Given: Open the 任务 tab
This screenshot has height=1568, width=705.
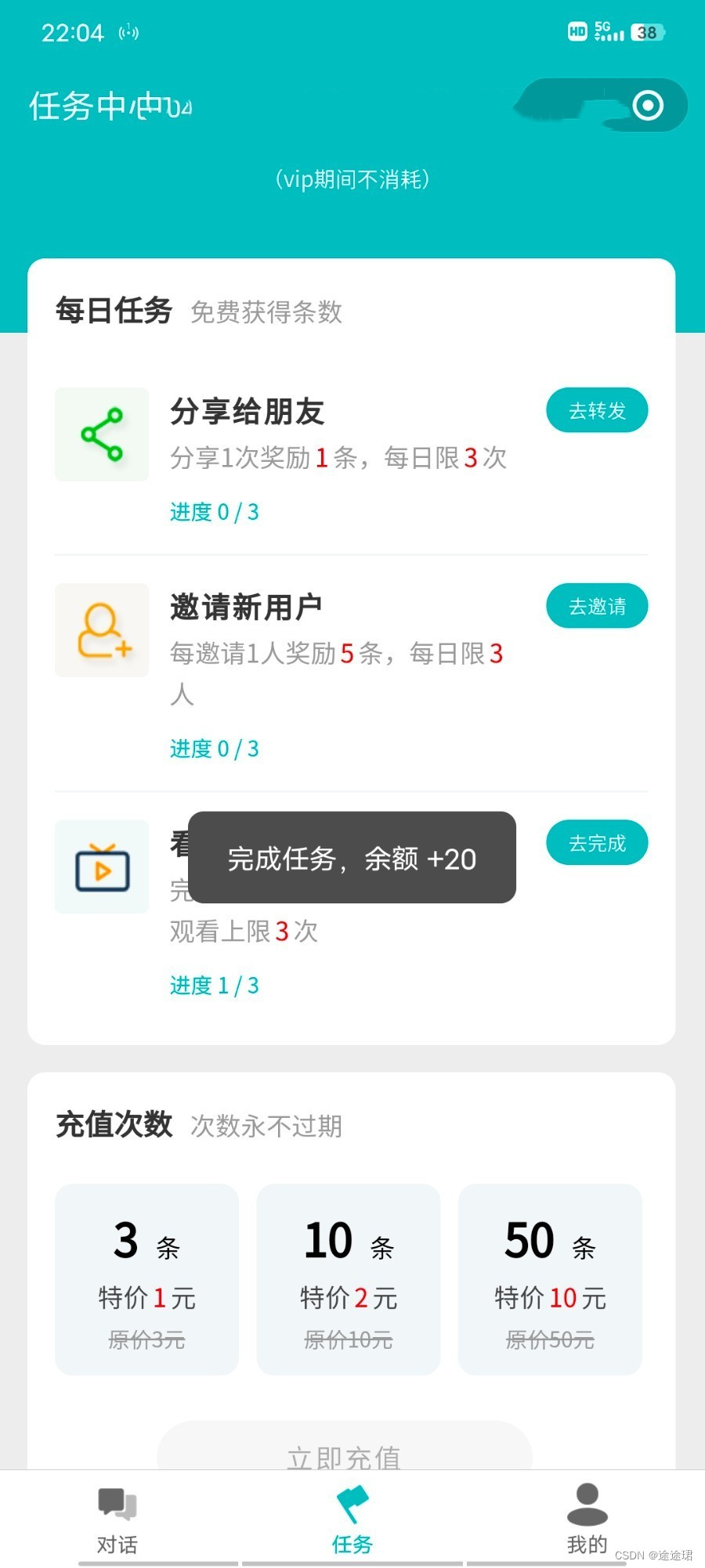Looking at the screenshot, I should click(x=352, y=1520).
